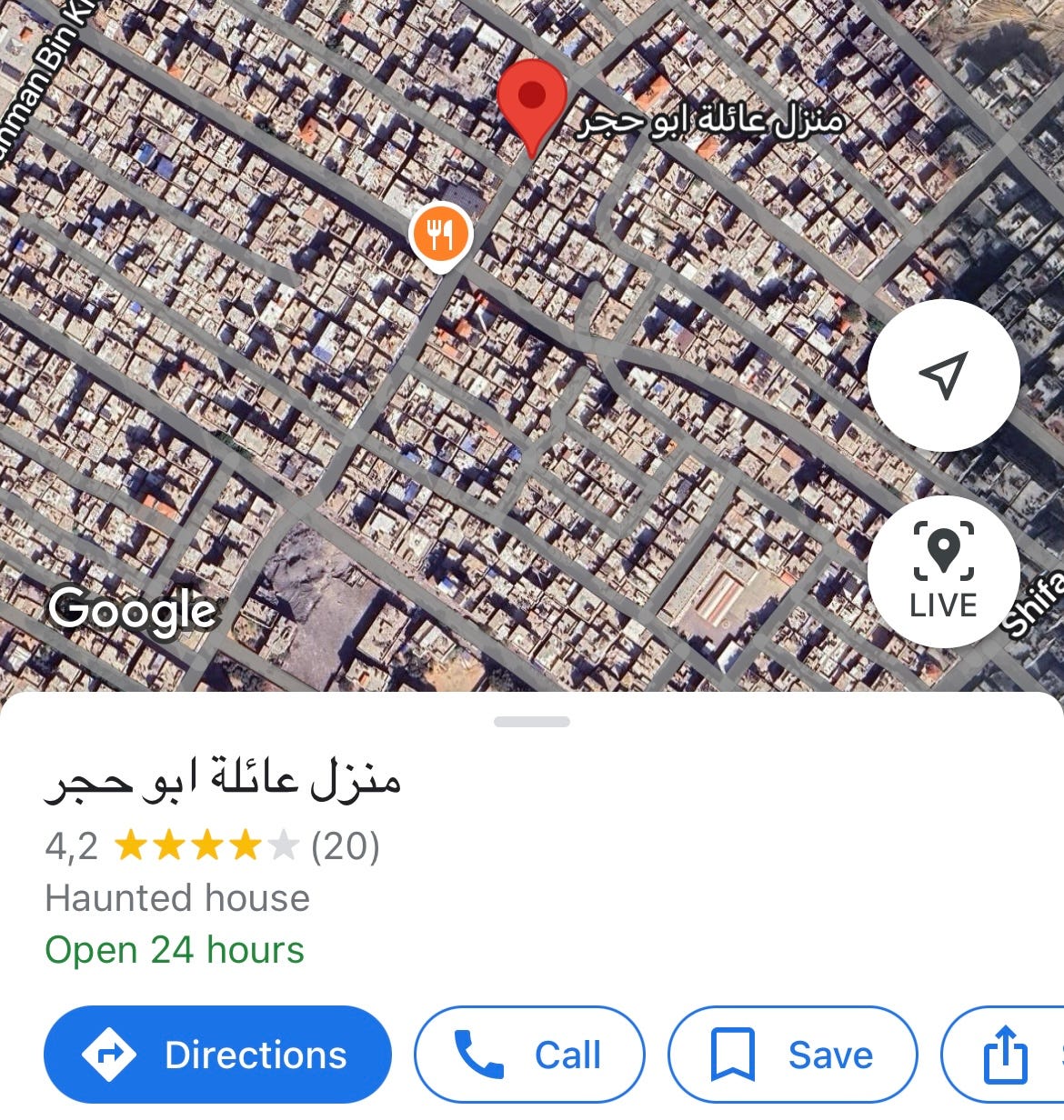Select the orange restaurant pin
The height and width of the screenshot is (1120, 1064).
pyautogui.click(x=440, y=235)
